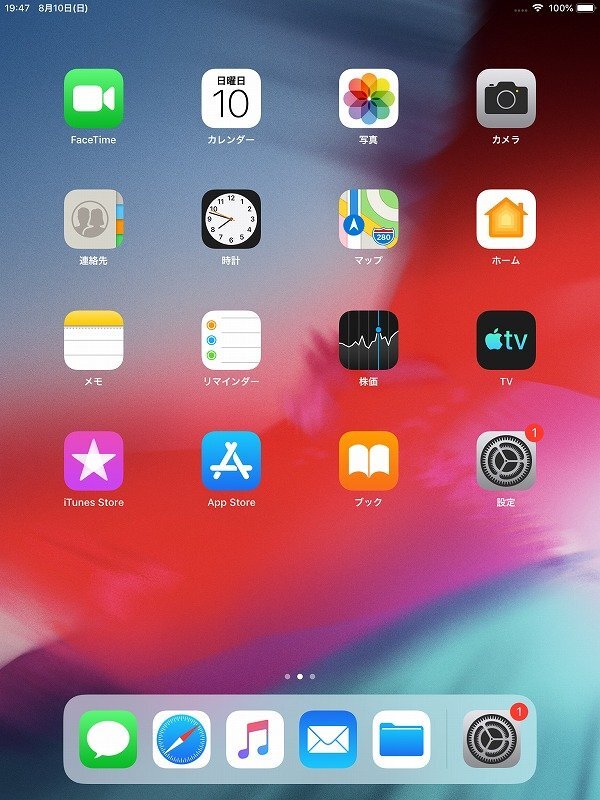
Task: Launch the 時計 clock app
Action: [x=231, y=219]
